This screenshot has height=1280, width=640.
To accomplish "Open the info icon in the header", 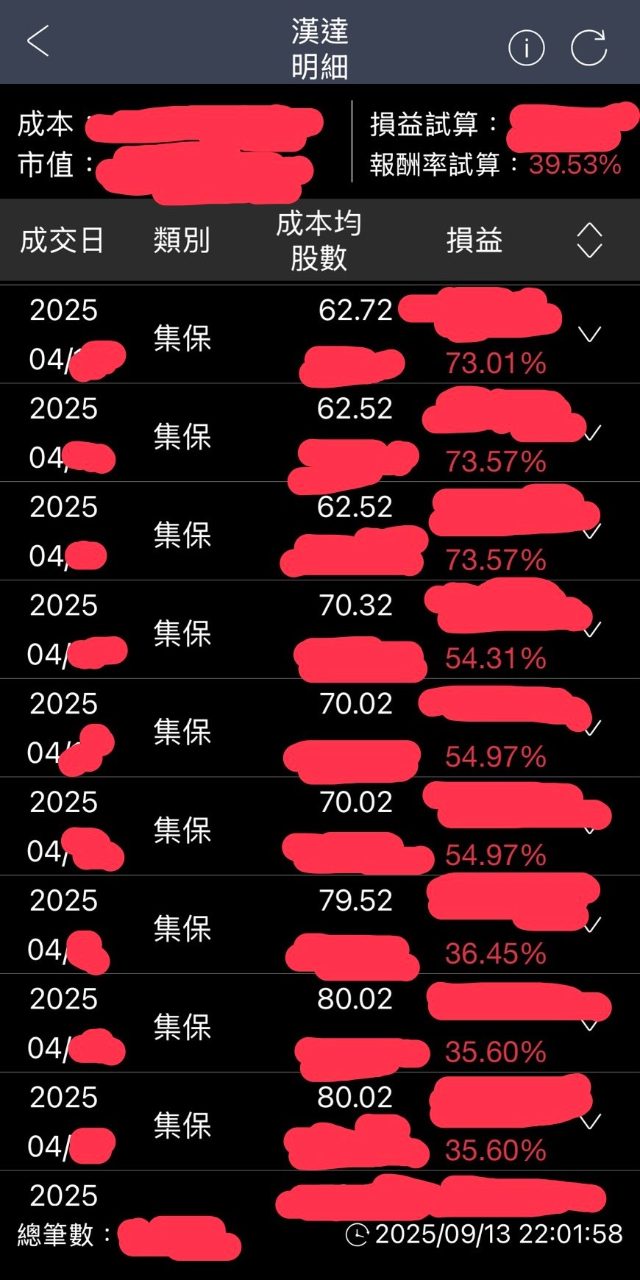I will (526, 47).
